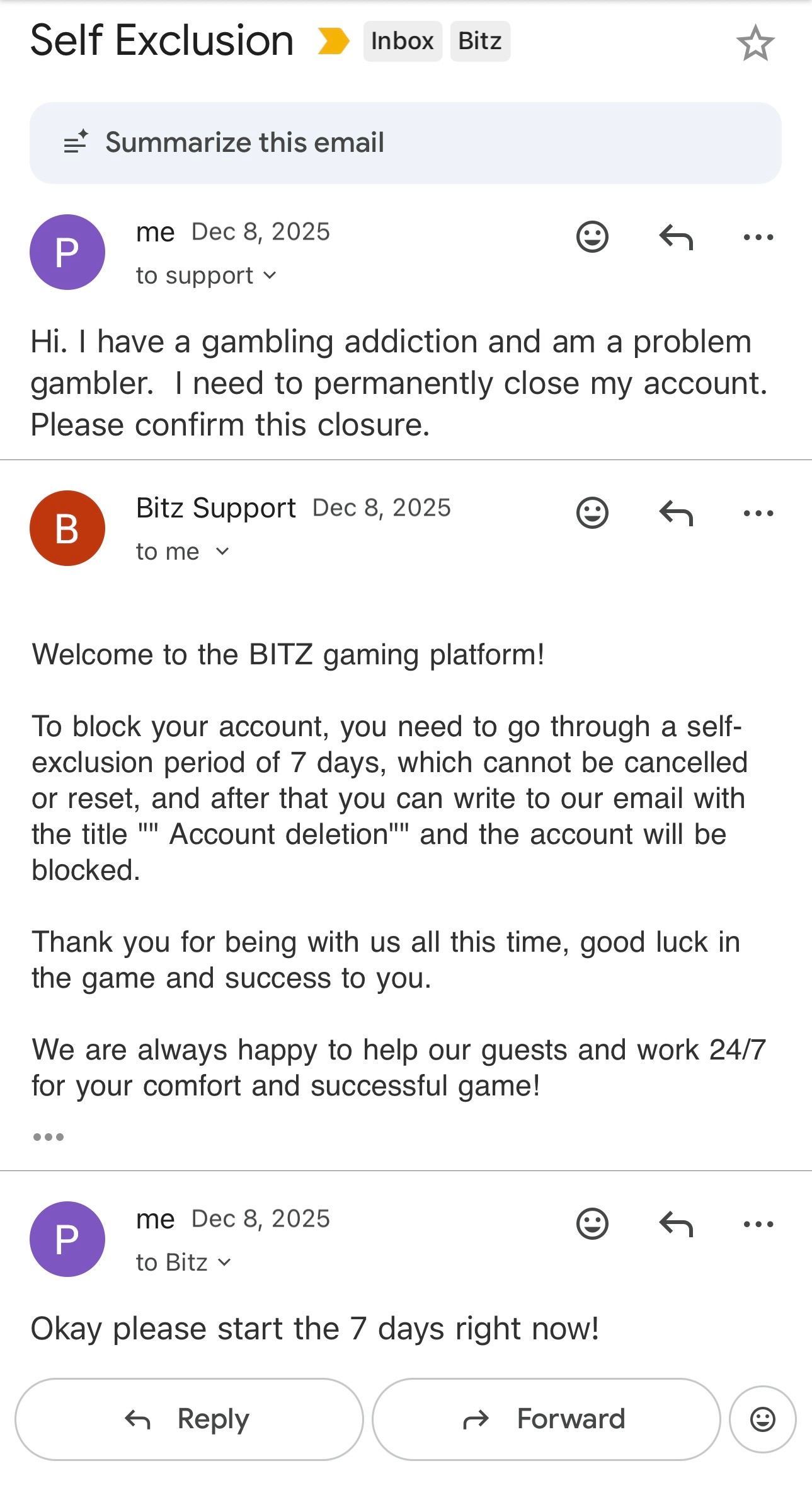Reply directly to Bitz Support's message

pyautogui.click(x=676, y=512)
